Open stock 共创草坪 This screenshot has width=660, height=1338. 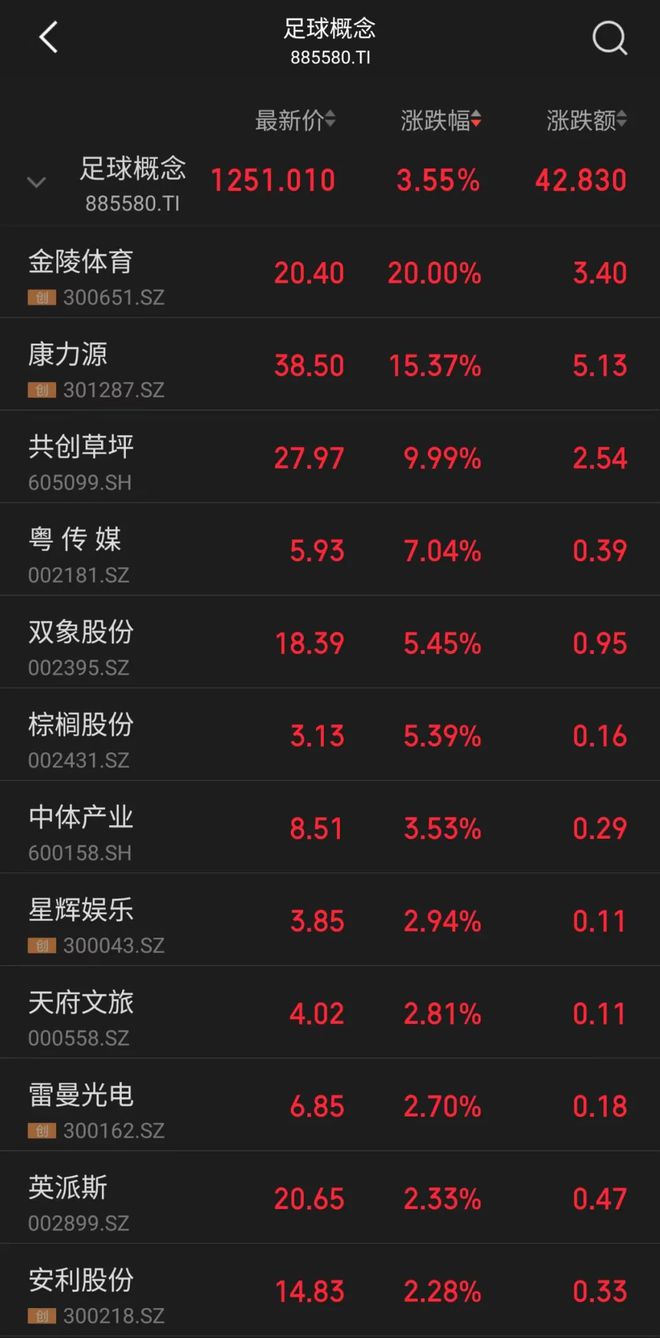pos(330,457)
